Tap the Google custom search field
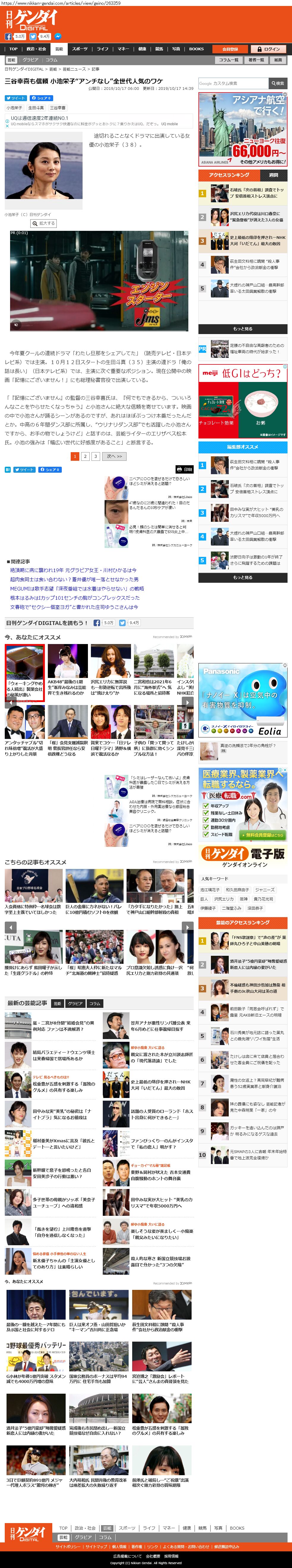 [233, 83]
